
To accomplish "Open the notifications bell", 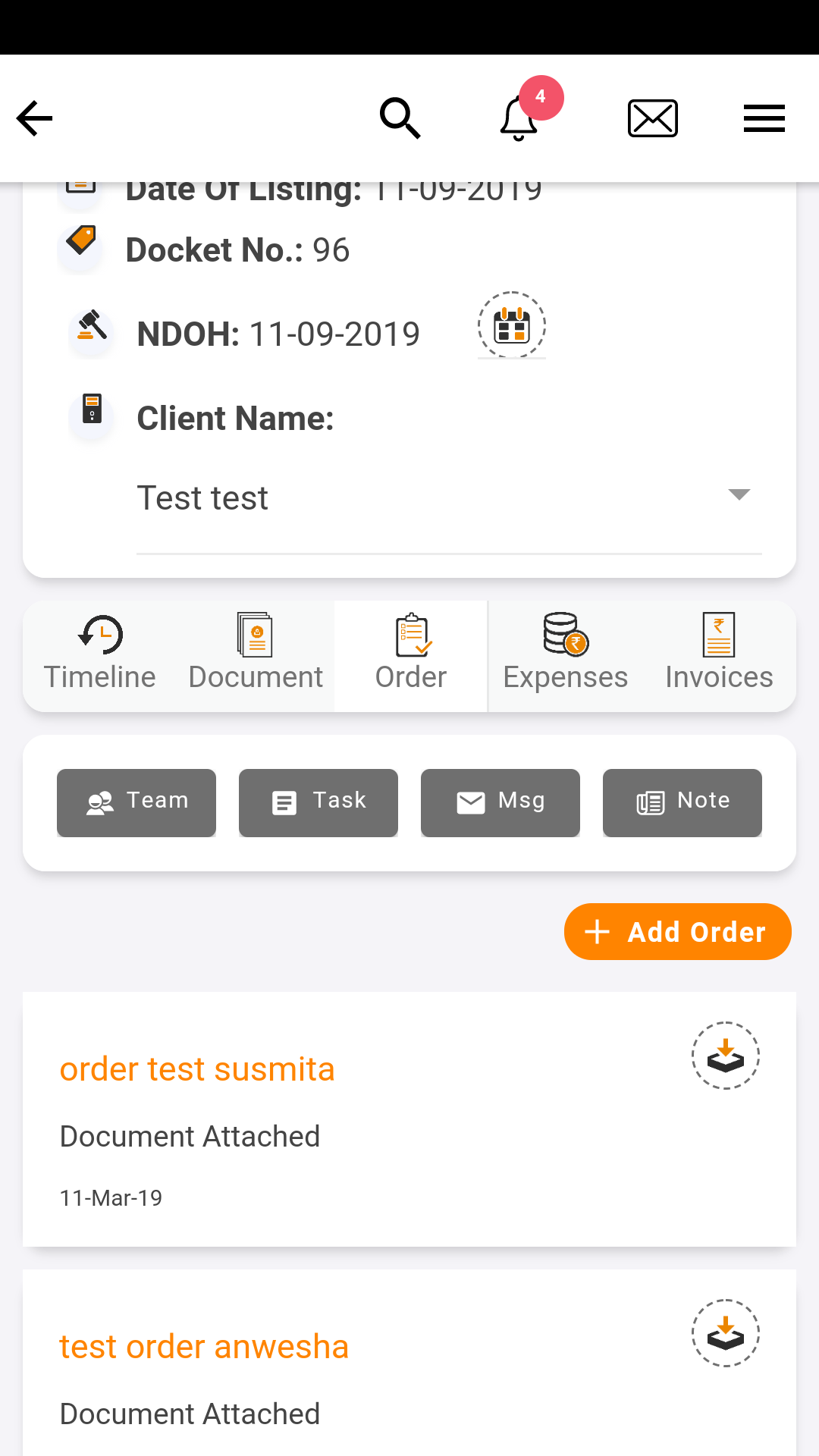I will point(519,118).
